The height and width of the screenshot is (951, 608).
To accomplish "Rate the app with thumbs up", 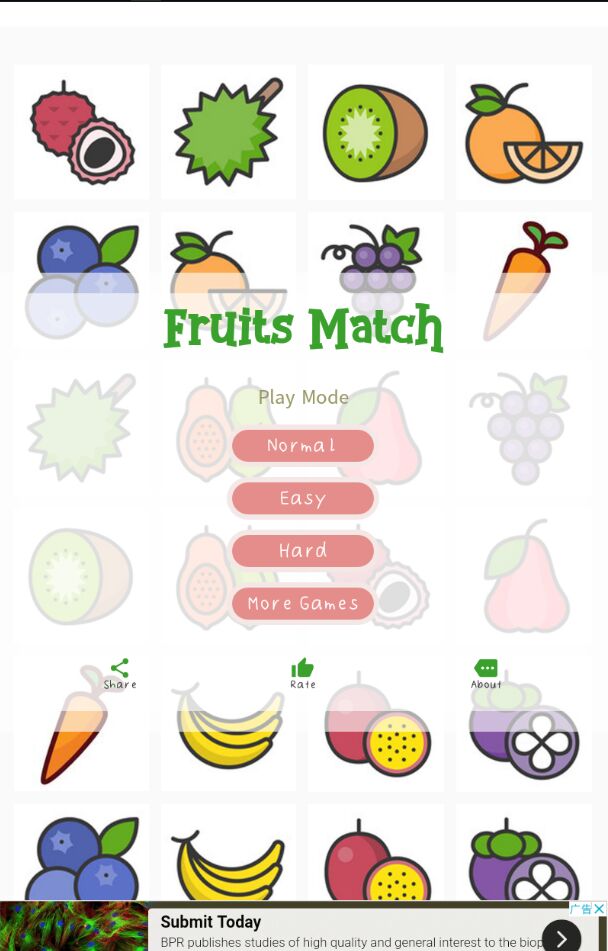I will [302, 673].
